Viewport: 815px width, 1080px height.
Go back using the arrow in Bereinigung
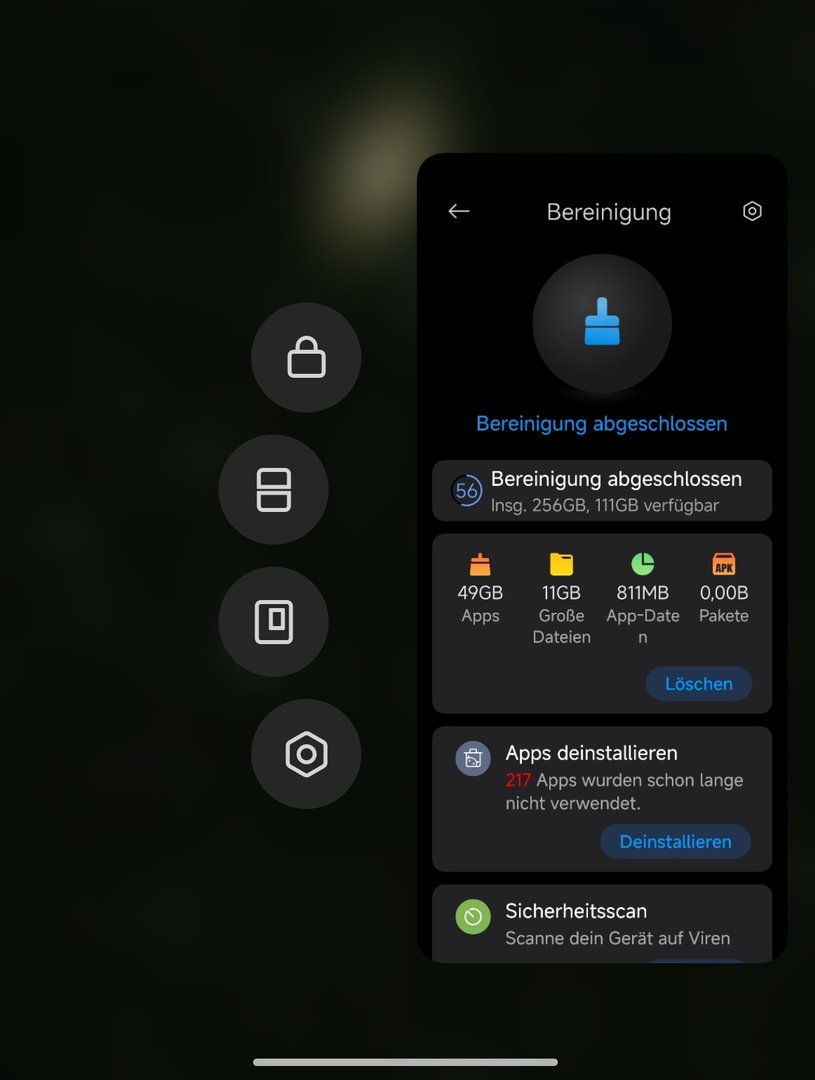459,211
